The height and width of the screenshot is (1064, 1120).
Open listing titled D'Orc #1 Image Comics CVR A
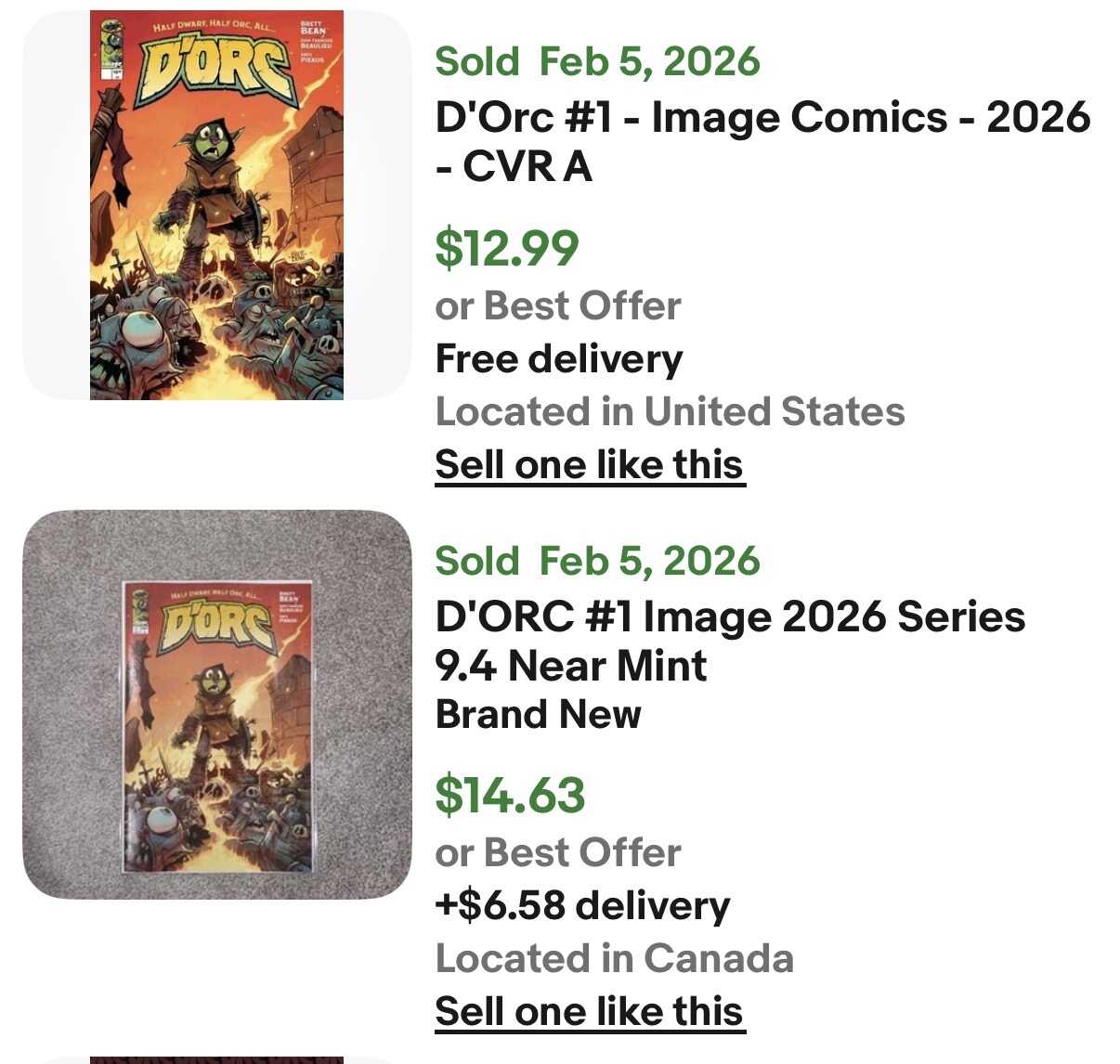762,142
